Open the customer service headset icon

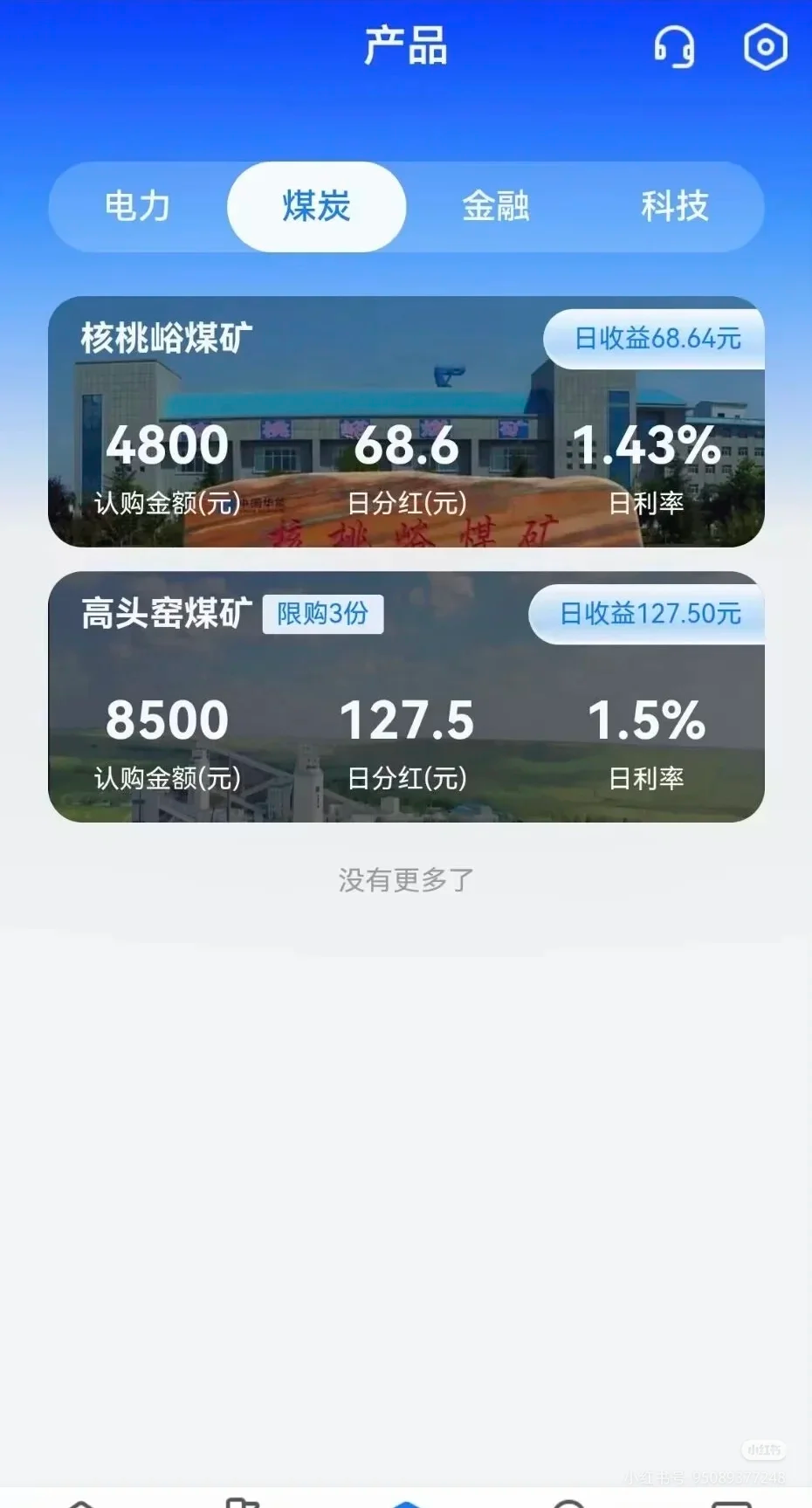(672, 48)
